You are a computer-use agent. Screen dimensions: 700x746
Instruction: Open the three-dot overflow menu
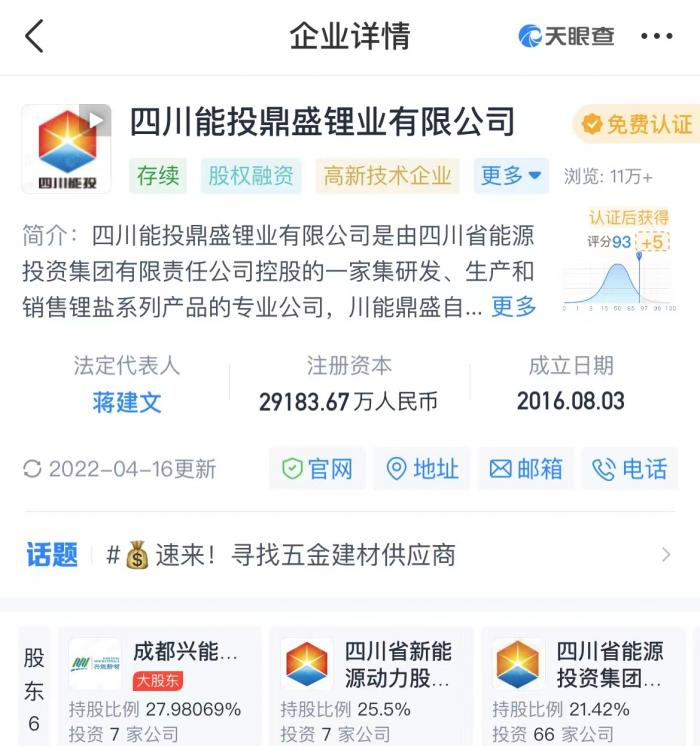tap(657, 36)
